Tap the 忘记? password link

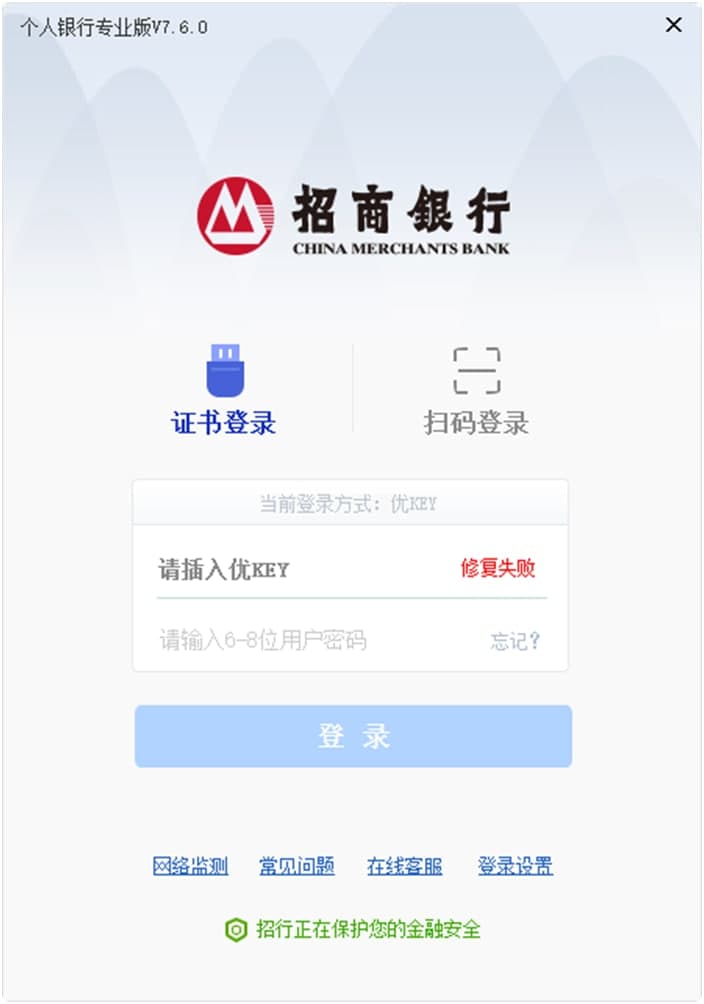(515, 641)
